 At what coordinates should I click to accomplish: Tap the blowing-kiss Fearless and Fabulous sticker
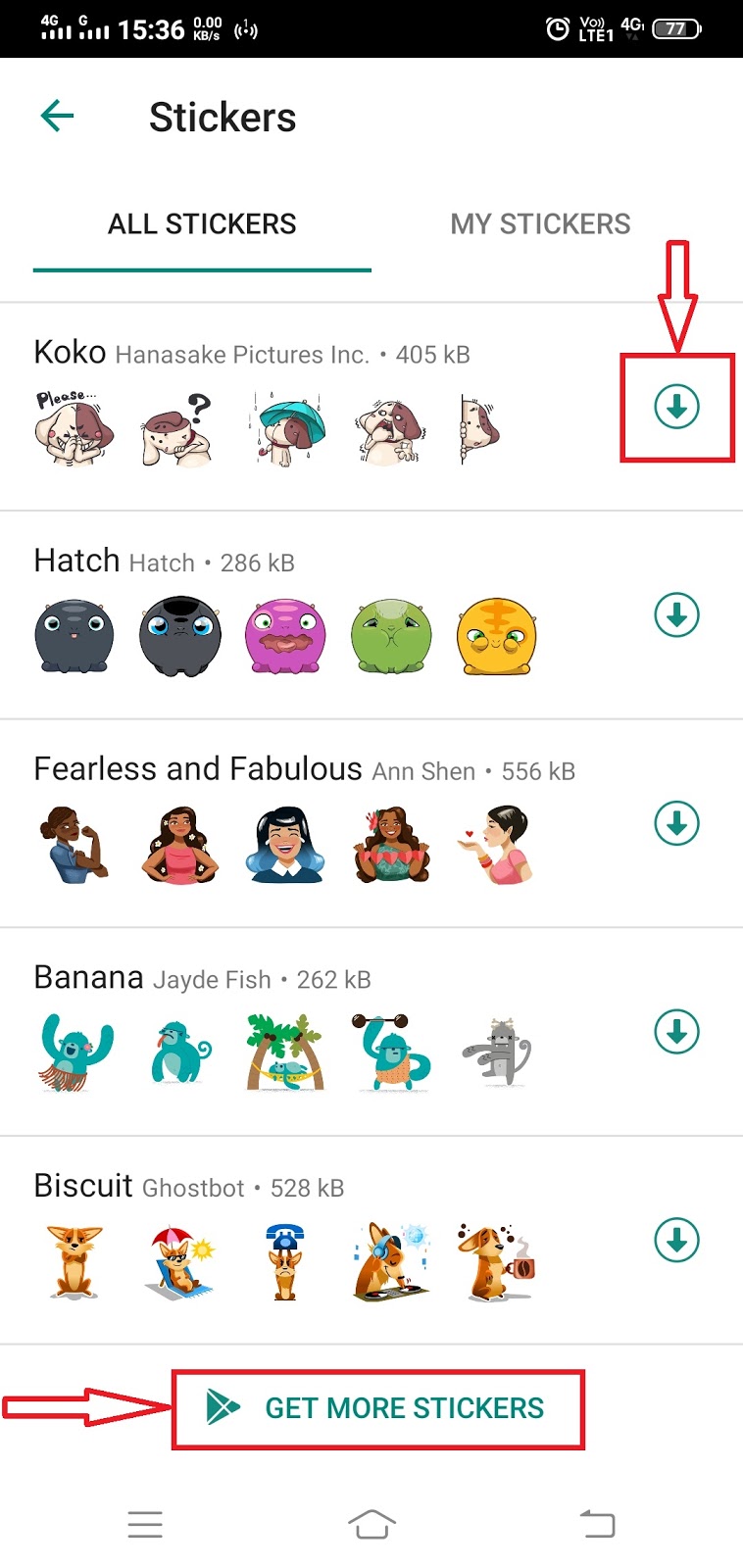point(496,845)
